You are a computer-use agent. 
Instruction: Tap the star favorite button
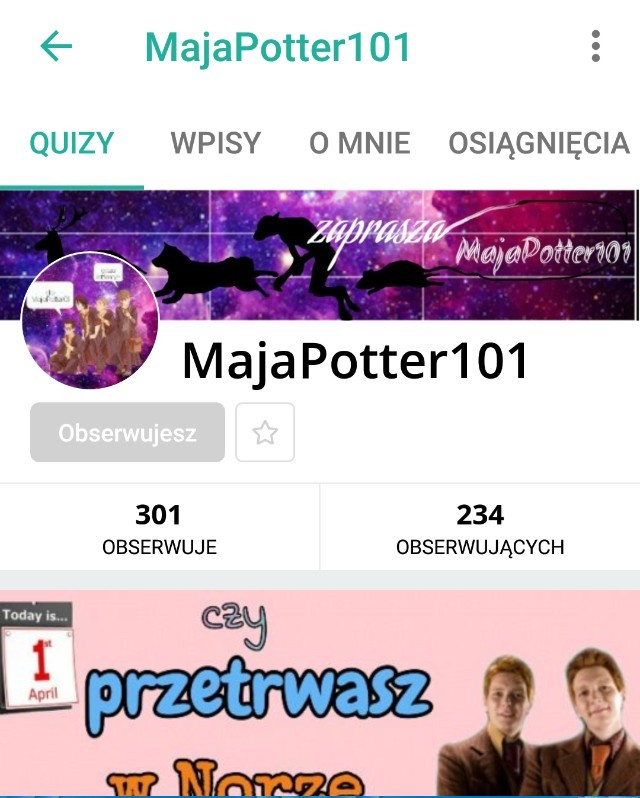(265, 433)
